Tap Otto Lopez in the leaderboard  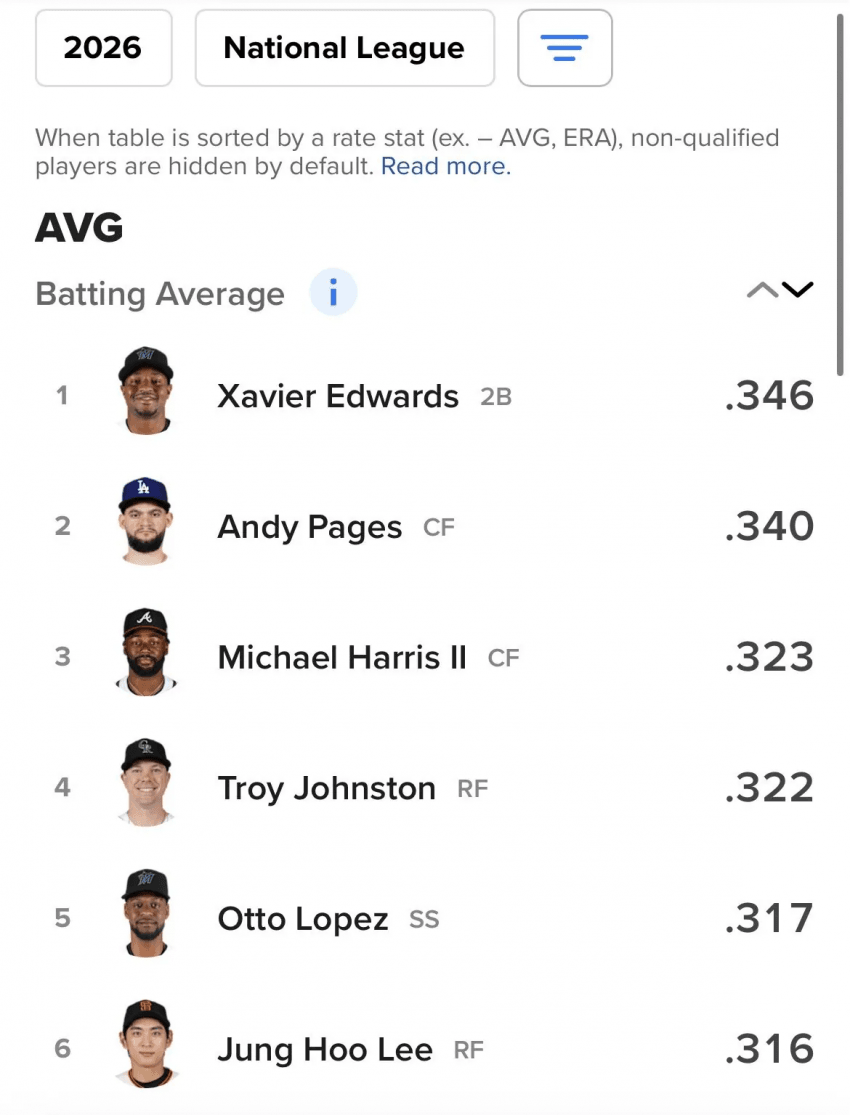point(303,919)
